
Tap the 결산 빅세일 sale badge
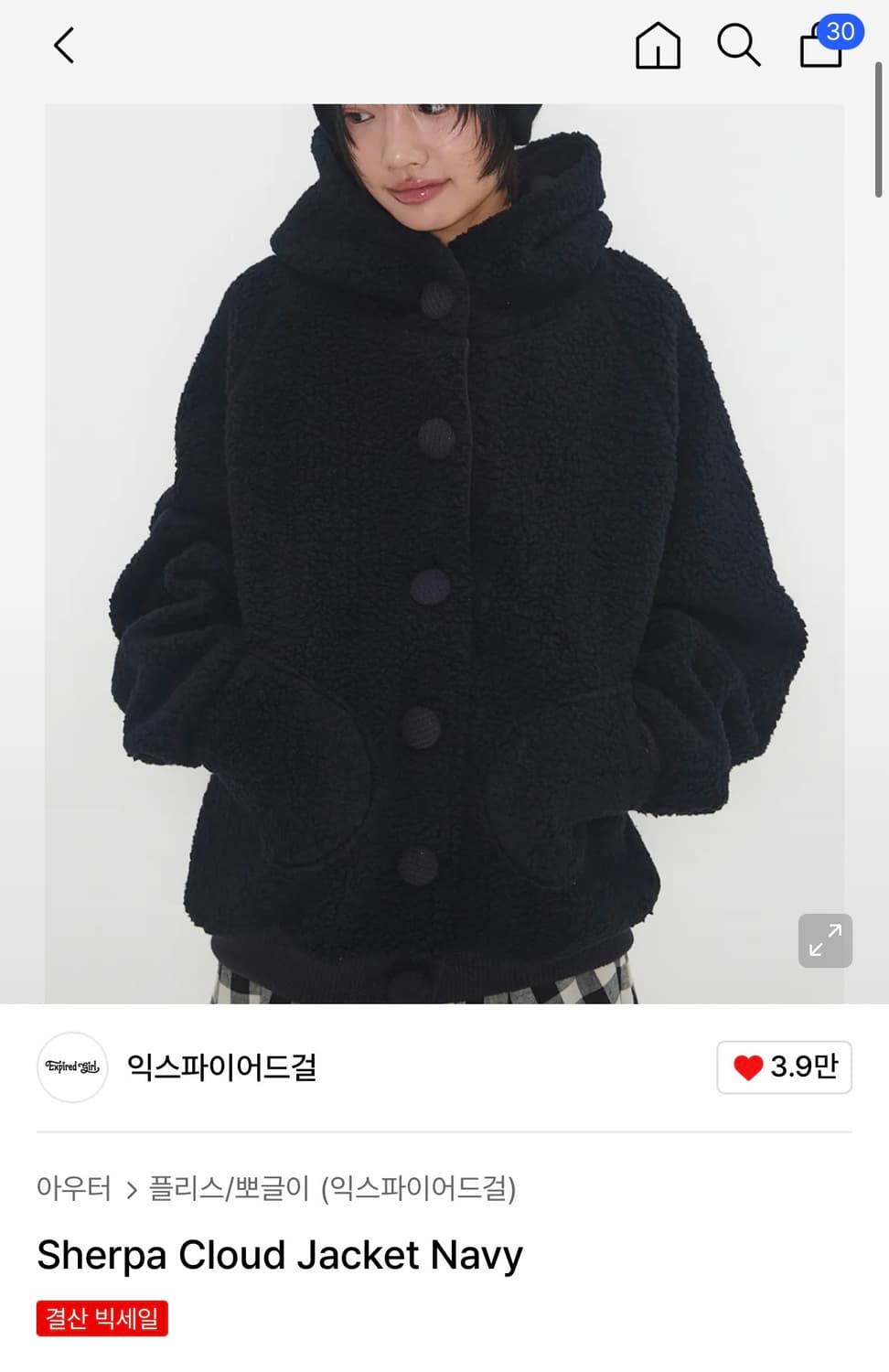(x=101, y=1321)
